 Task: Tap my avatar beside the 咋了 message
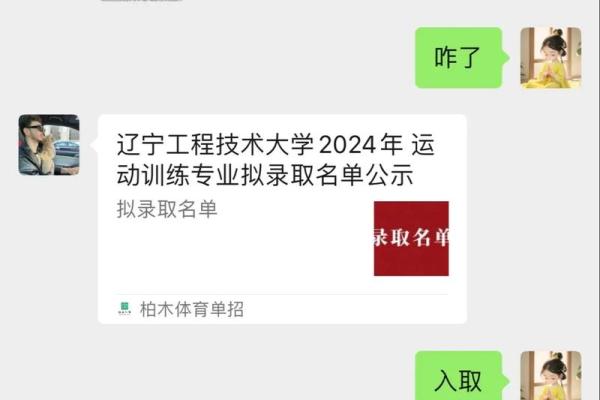[550, 57]
